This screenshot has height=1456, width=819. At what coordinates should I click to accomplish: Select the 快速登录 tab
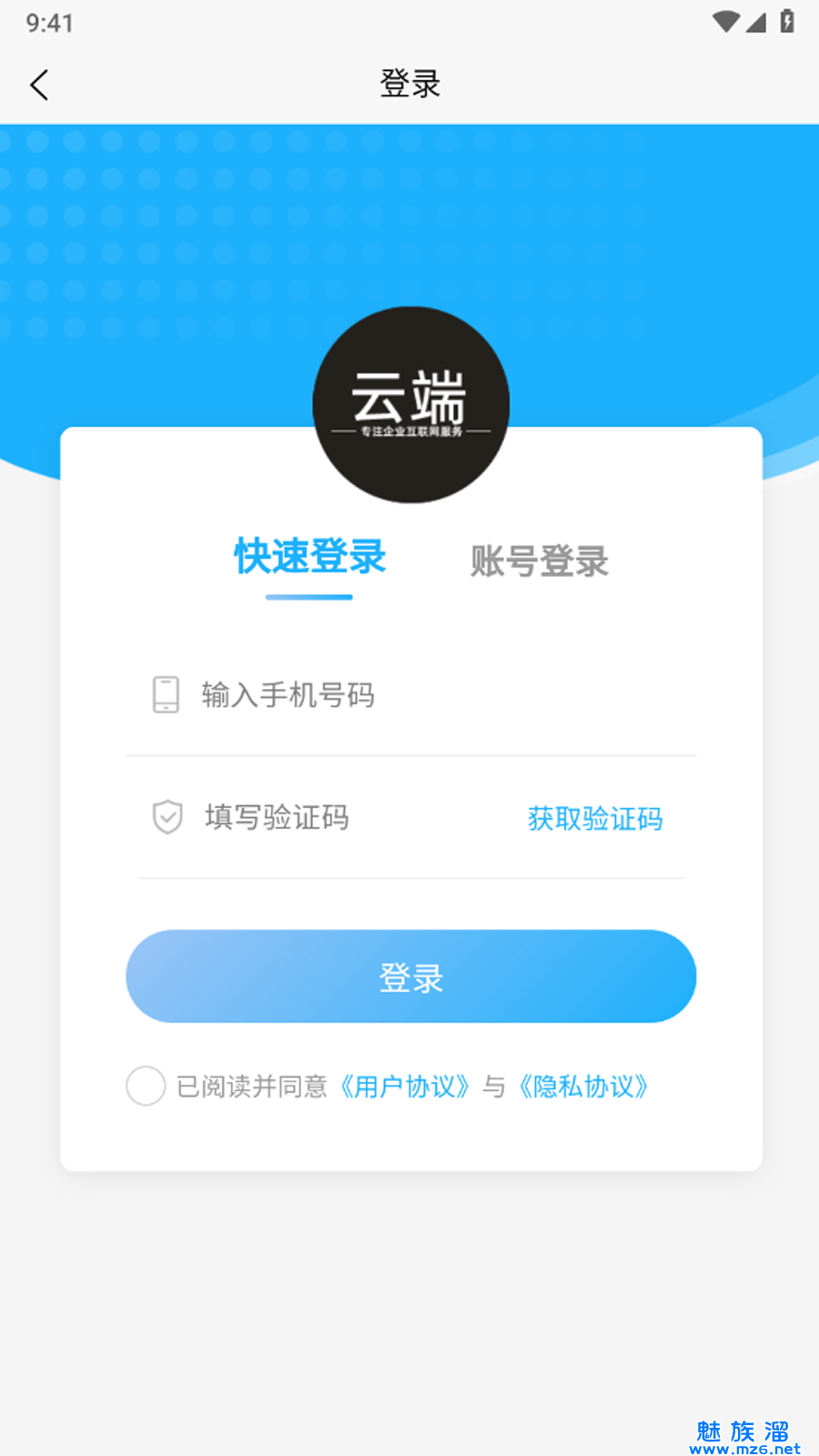pos(309,557)
